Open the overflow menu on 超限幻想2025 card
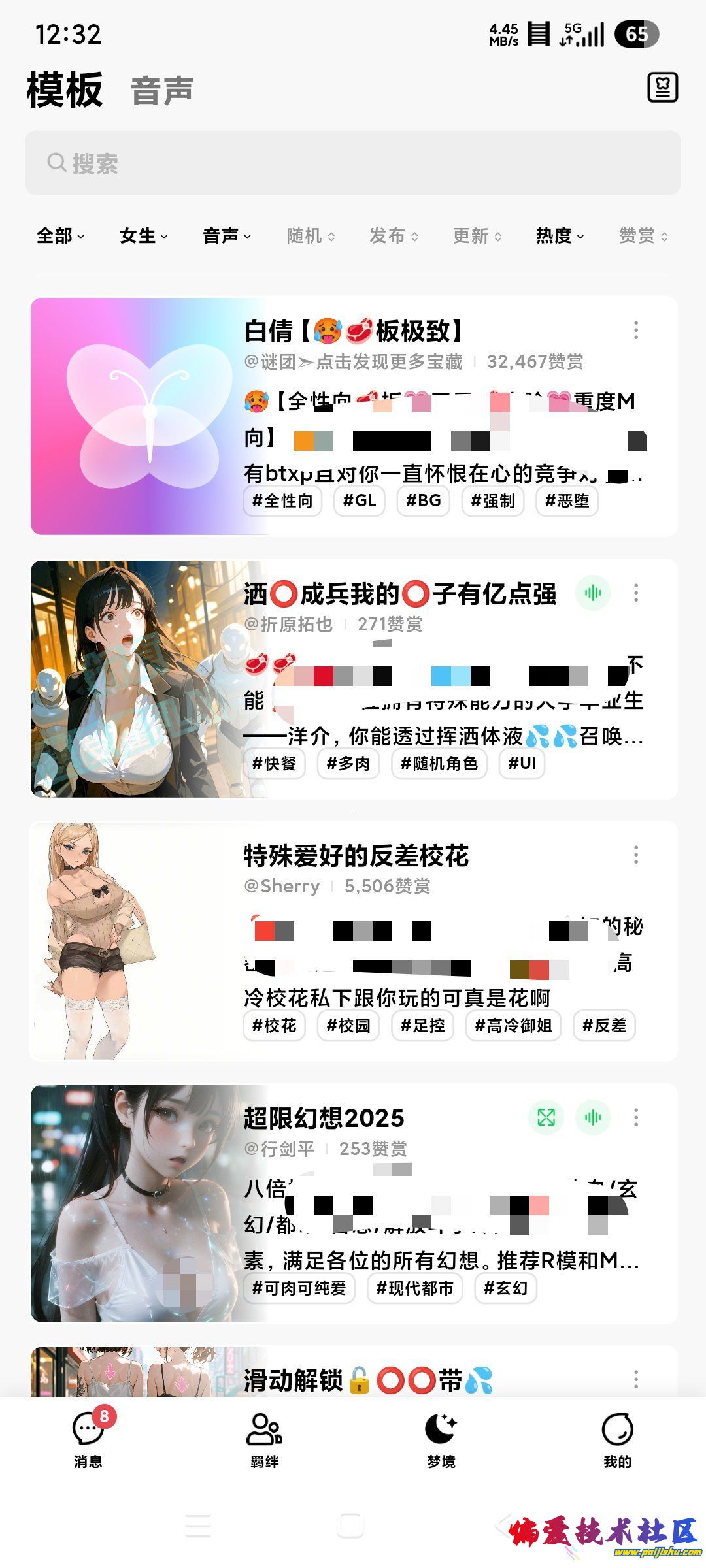 [635, 1117]
